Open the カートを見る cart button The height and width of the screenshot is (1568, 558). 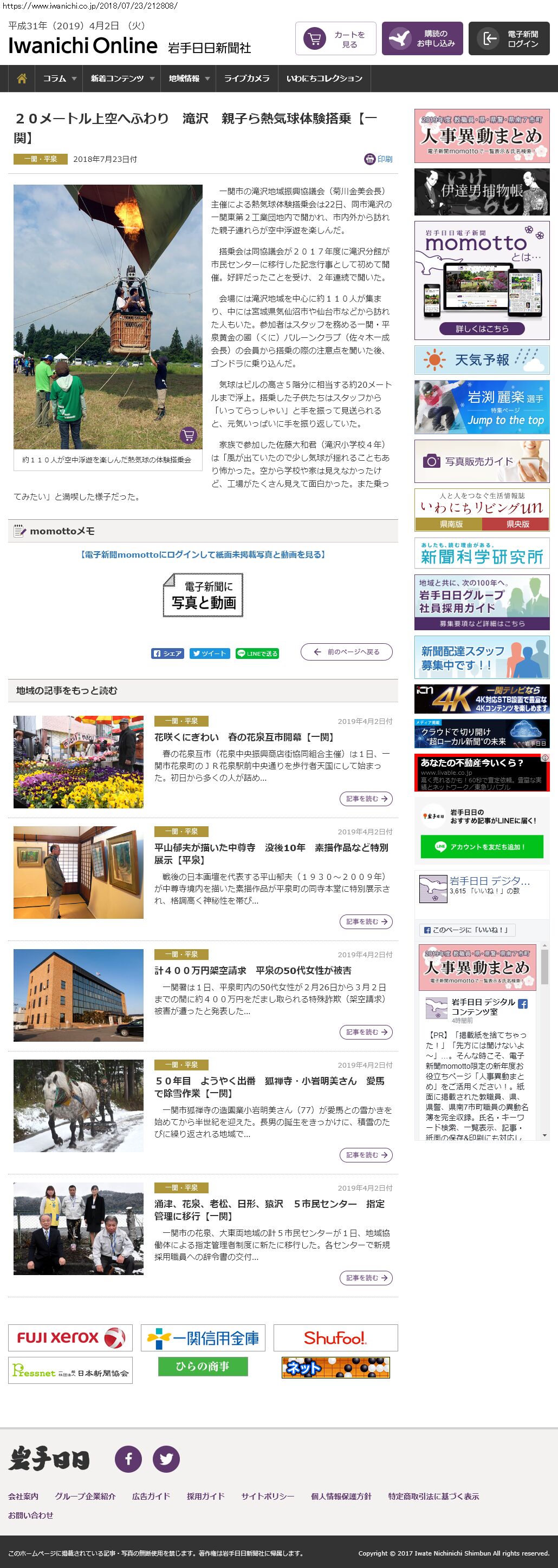click(x=336, y=39)
